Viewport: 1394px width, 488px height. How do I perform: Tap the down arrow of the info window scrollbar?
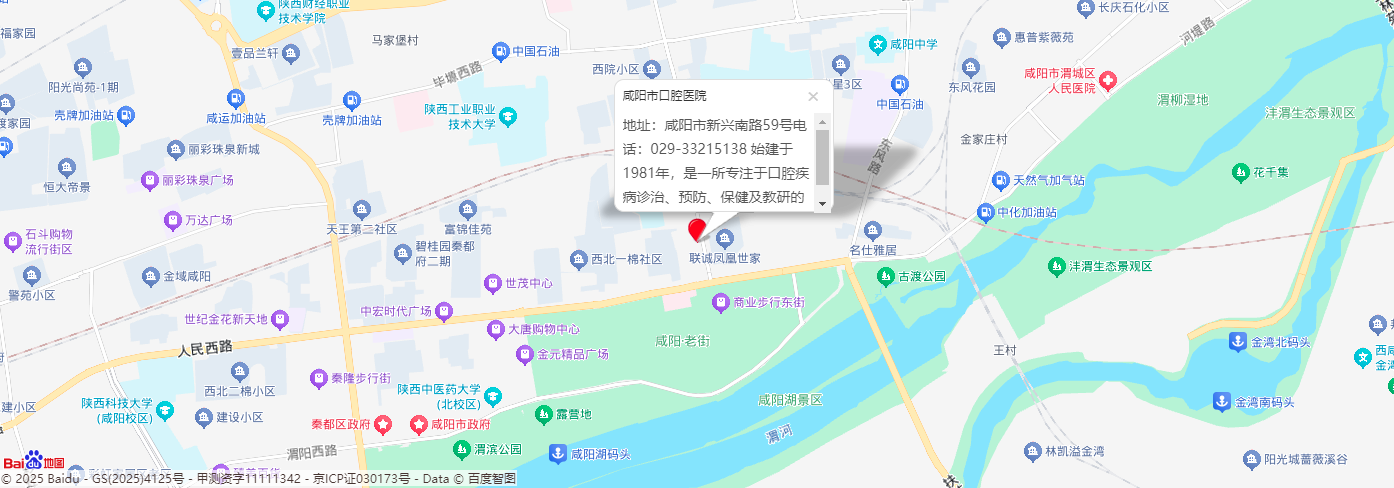coord(823,203)
